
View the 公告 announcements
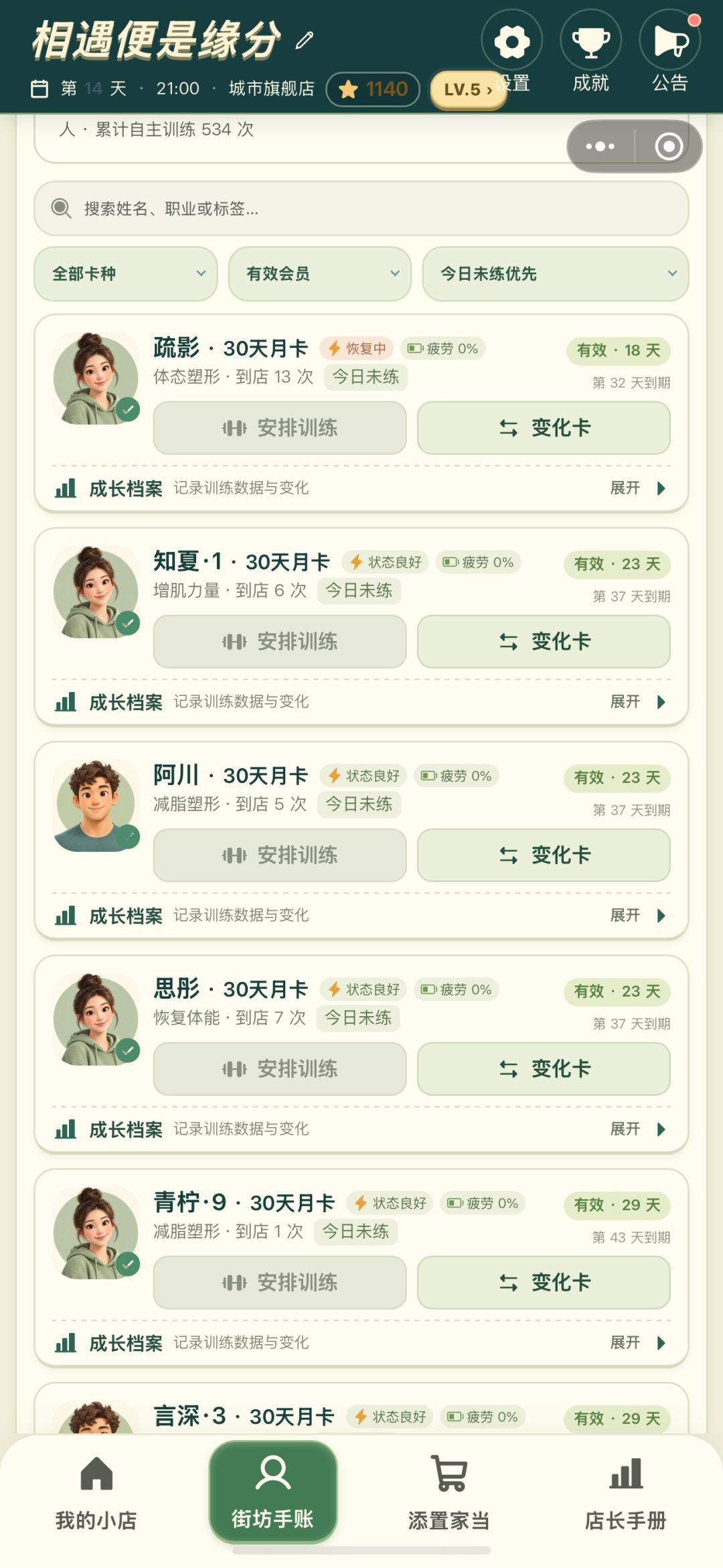(x=669, y=42)
